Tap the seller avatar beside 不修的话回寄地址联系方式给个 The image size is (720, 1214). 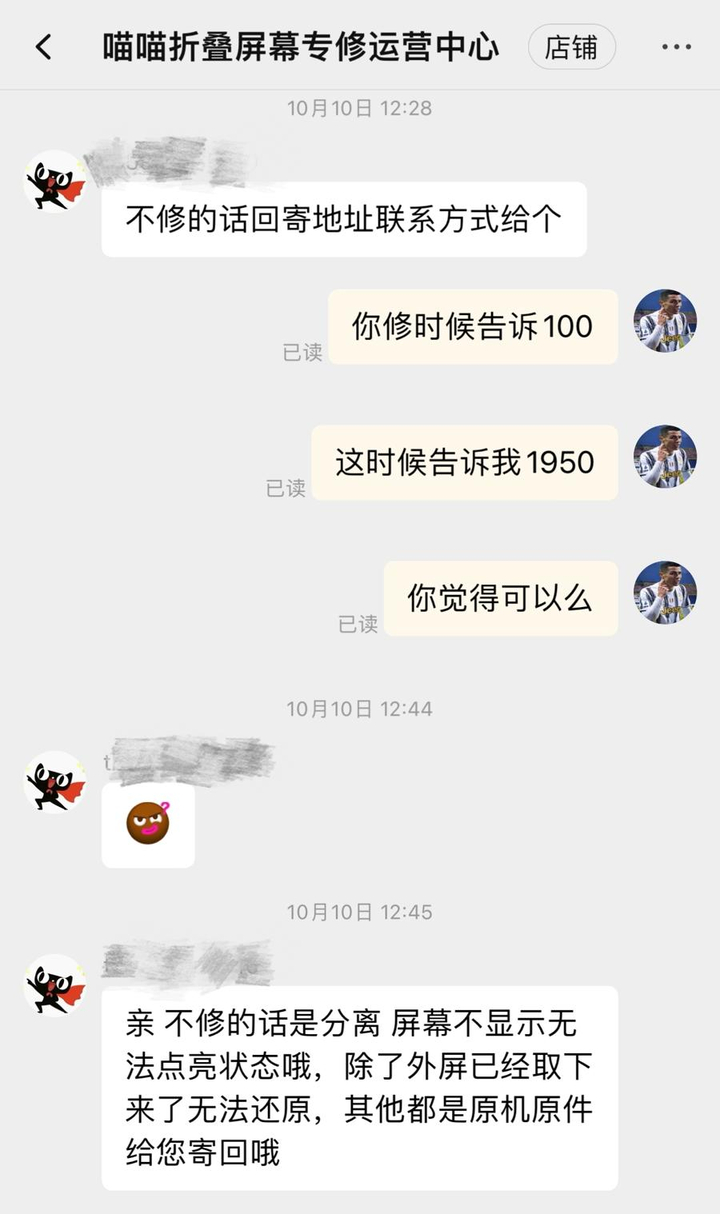tap(55, 181)
